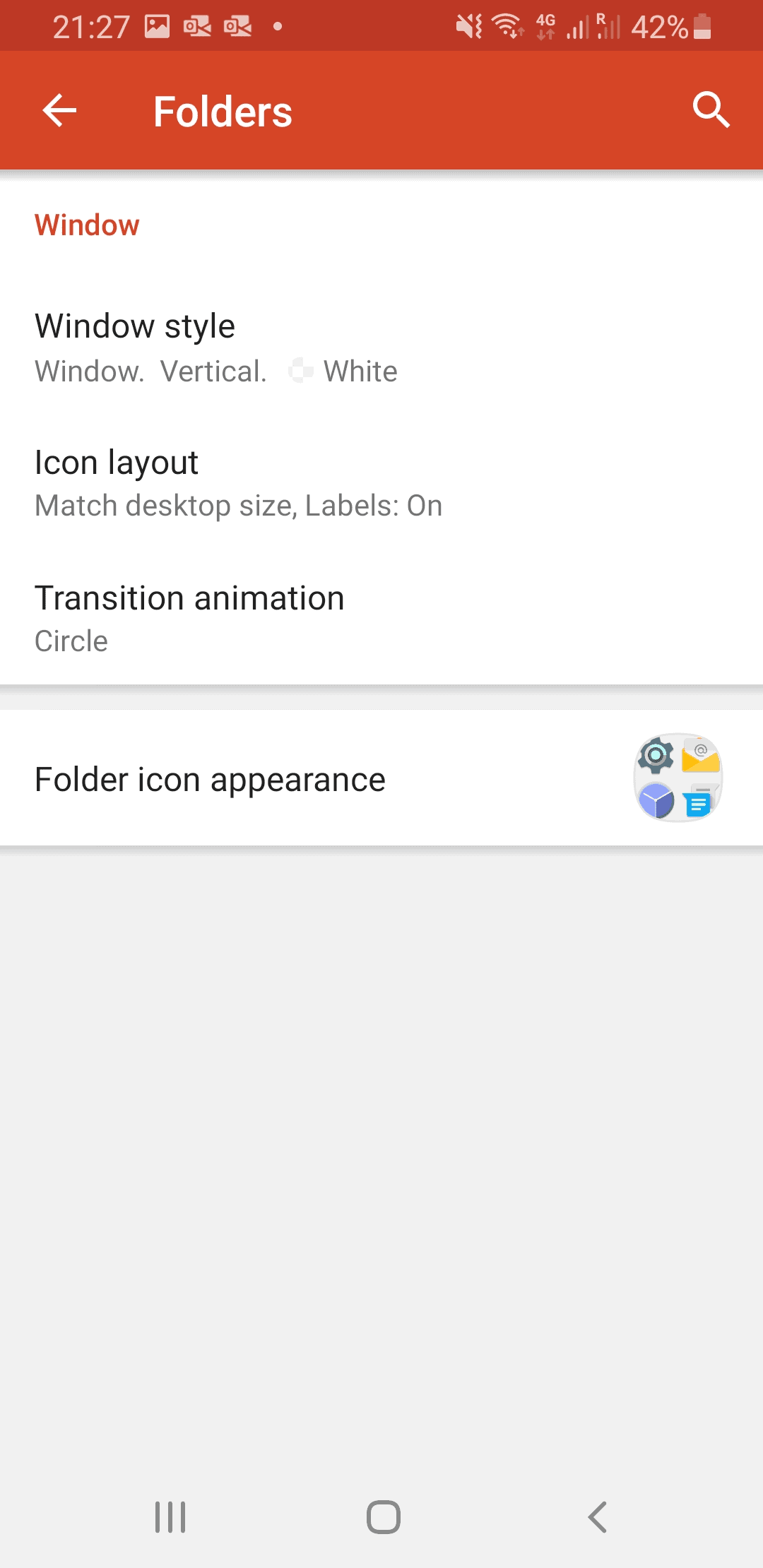The width and height of the screenshot is (763, 1568).
Task: Open Folder icon appearance
Action: tap(381, 778)
